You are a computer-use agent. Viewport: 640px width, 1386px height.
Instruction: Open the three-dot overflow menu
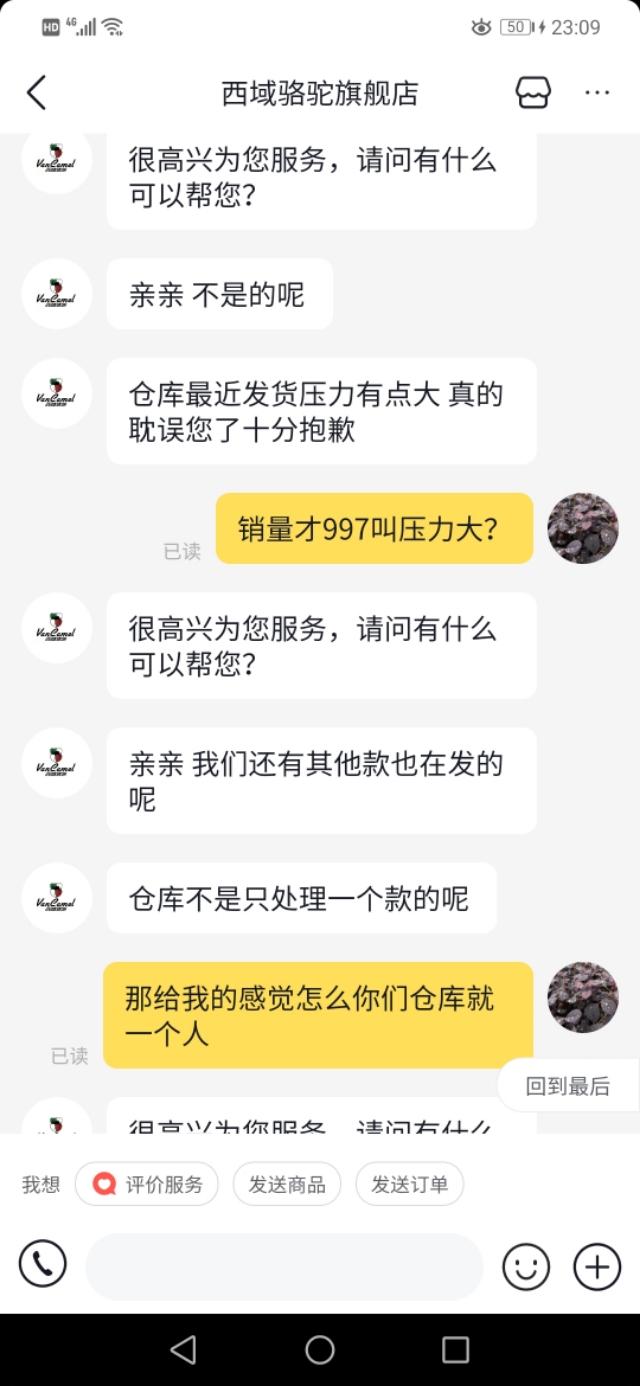(597, 93)
